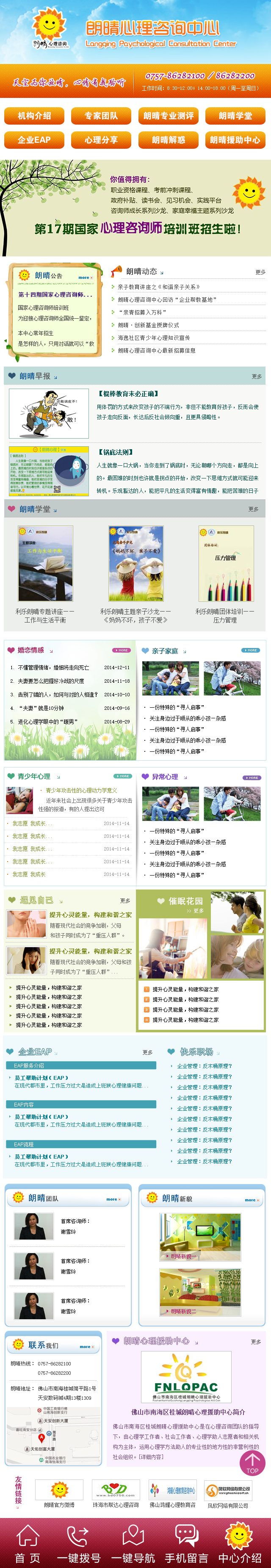Open 一键导航 in the bottom bar

pyautogui.click(x=133, y=1544)
